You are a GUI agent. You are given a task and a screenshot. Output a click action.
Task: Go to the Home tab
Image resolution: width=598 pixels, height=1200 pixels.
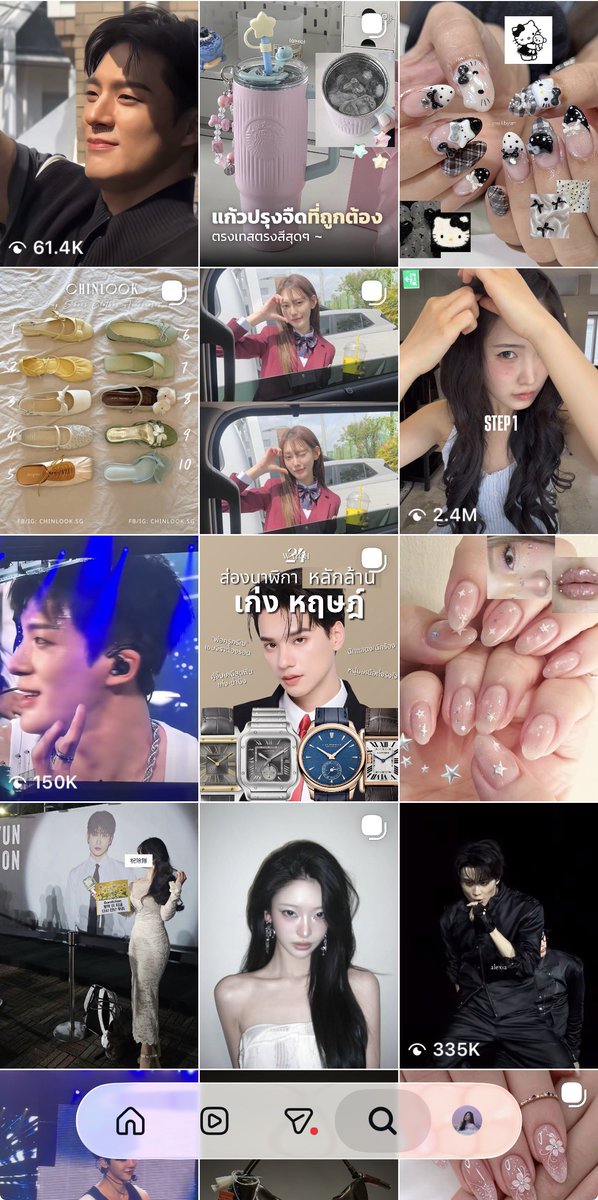pos(131,1121)
